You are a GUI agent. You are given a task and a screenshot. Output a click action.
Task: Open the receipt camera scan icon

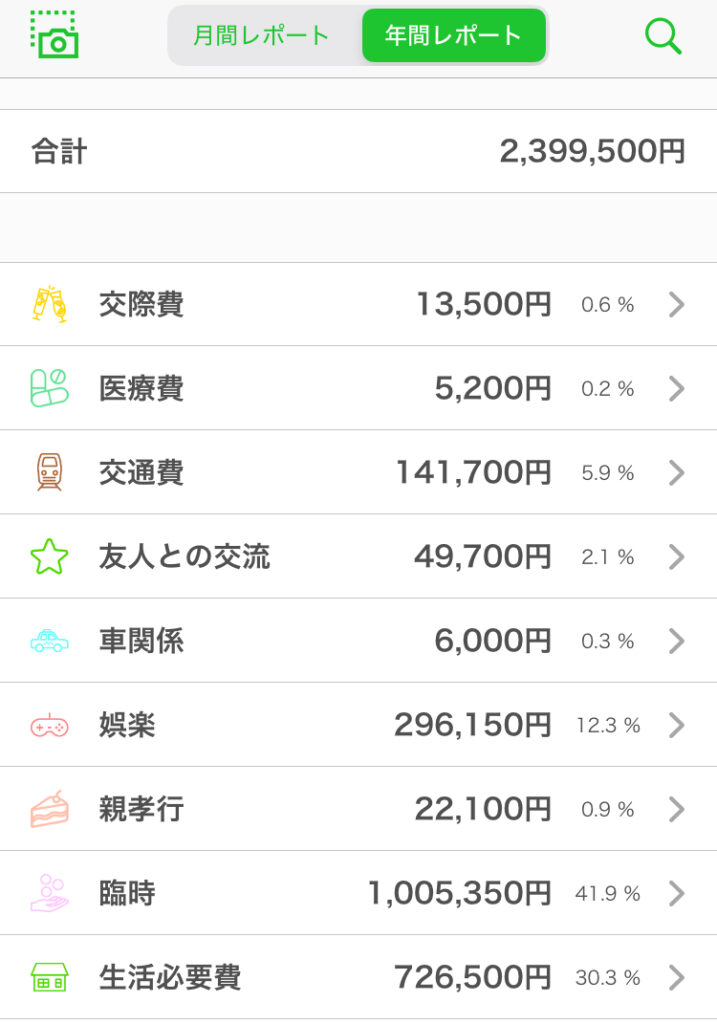(54, 34)
